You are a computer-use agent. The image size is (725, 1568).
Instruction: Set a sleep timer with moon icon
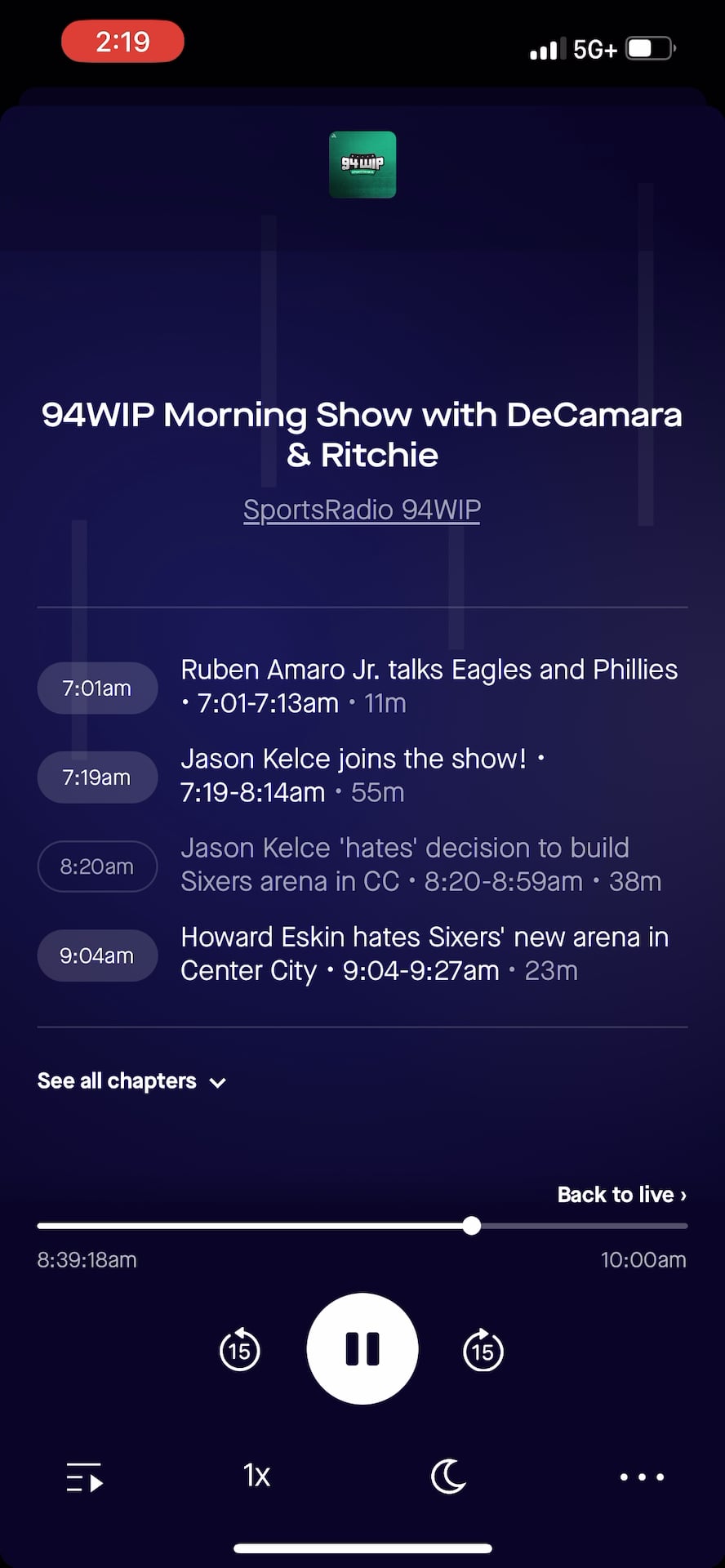448,1477
